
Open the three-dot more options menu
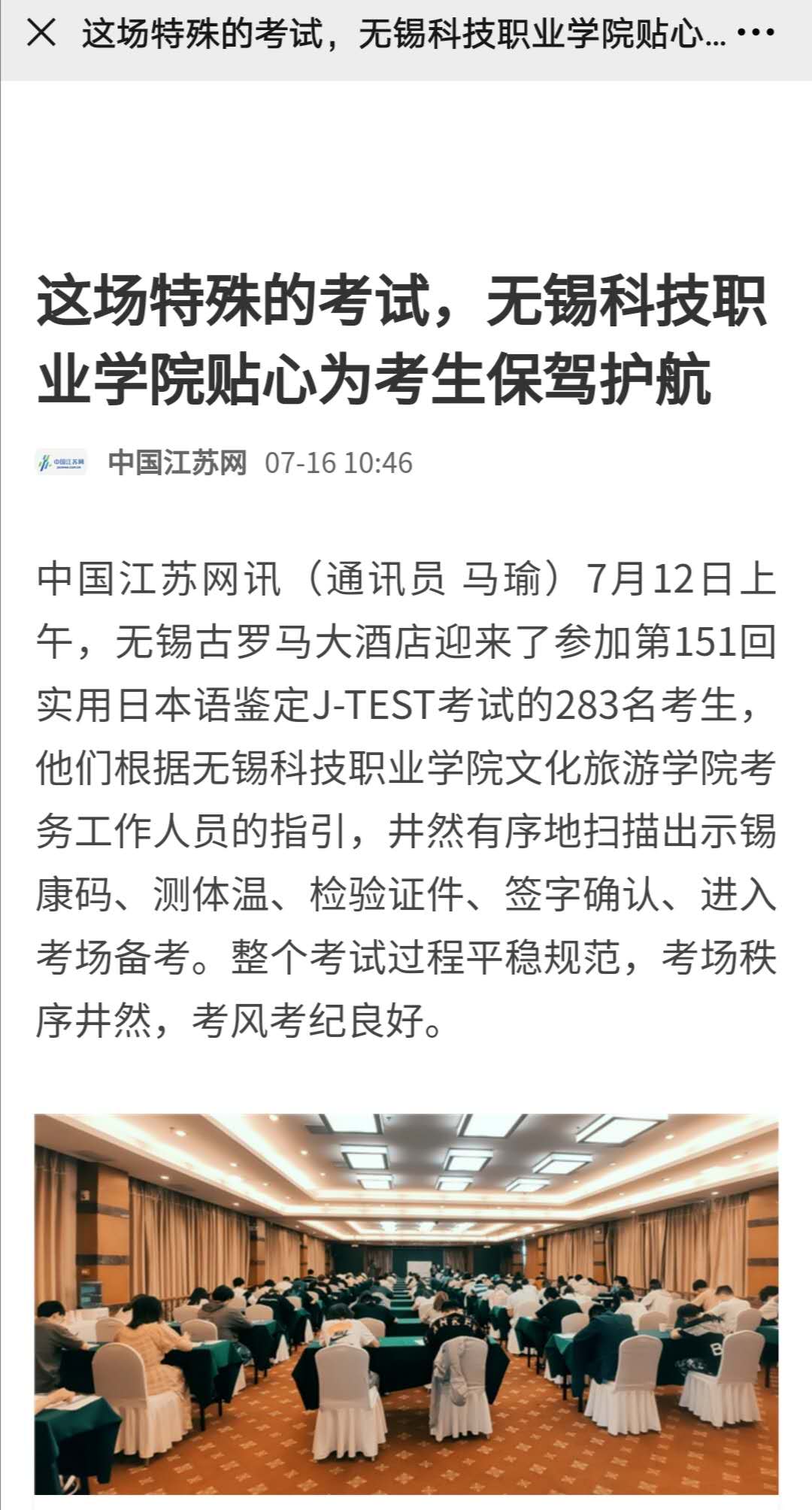coord(756,33)
